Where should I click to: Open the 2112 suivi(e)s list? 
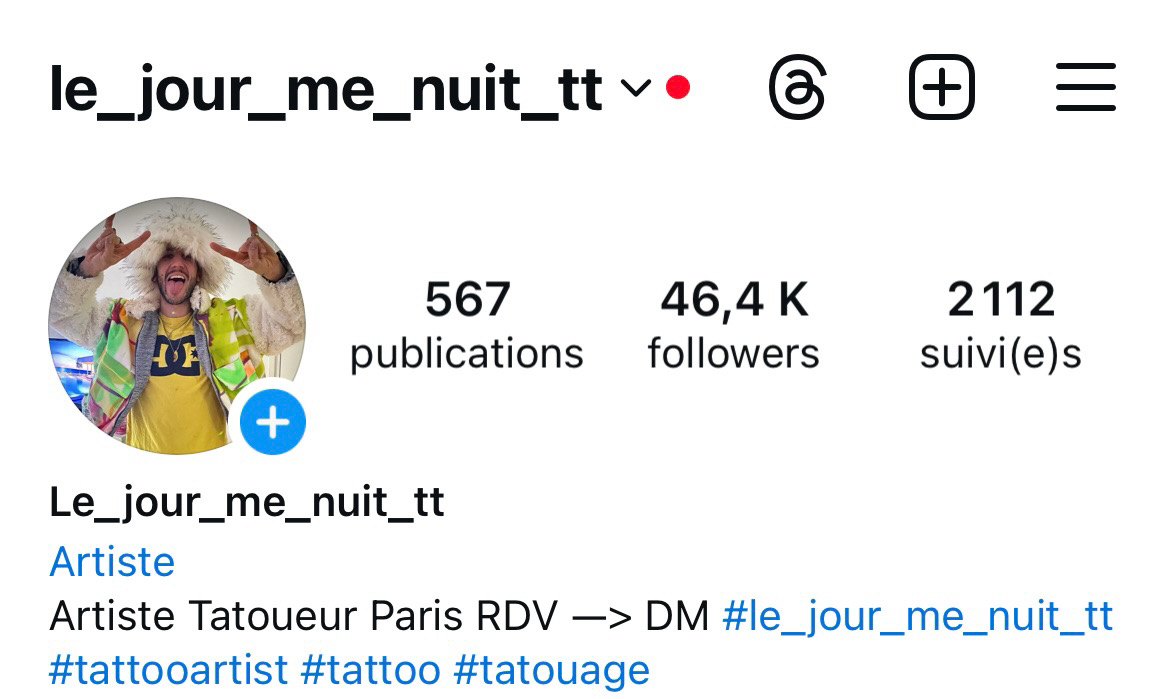pos(1000,327)
